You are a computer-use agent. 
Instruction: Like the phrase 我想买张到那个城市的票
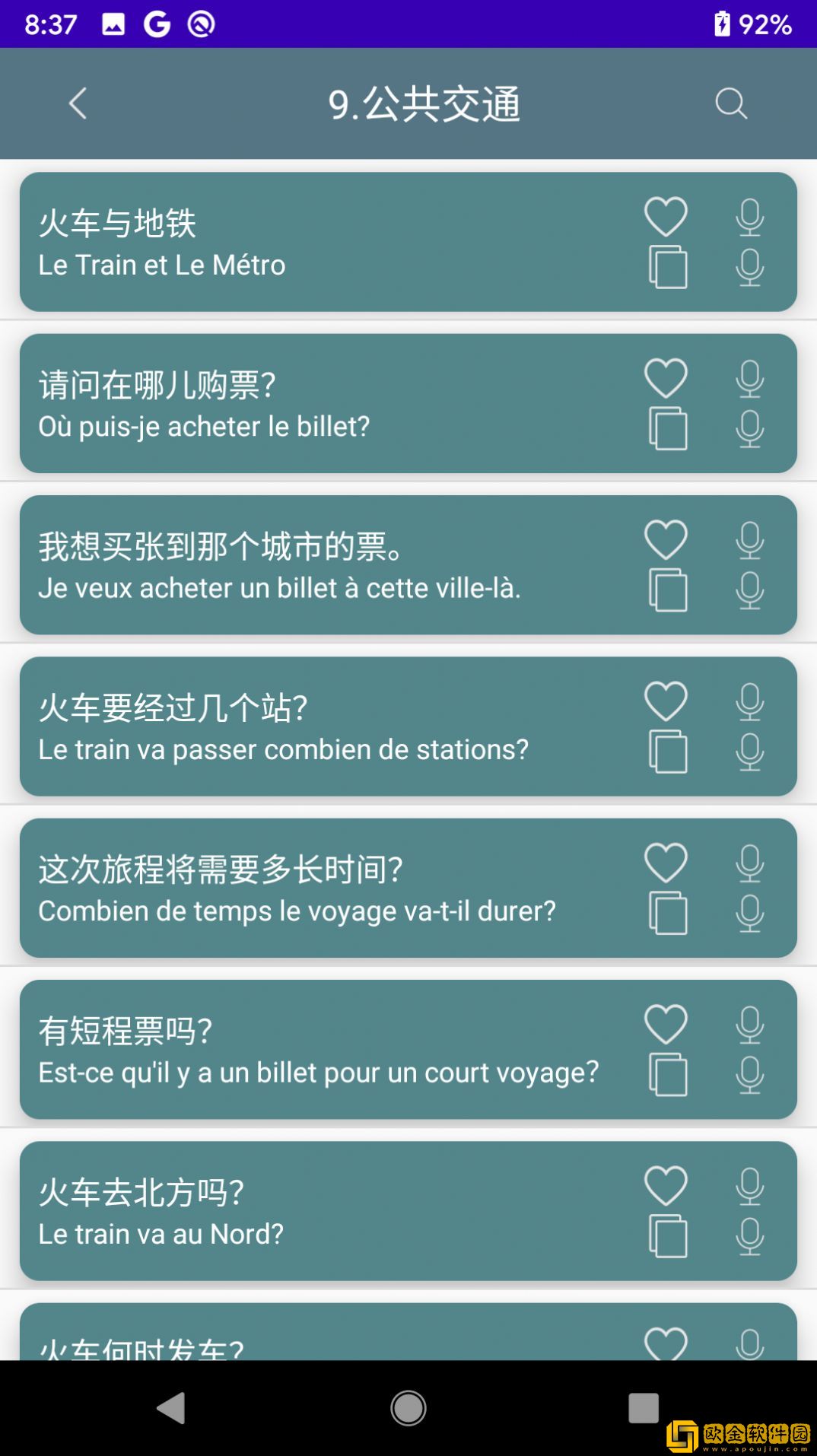[666, 539]
